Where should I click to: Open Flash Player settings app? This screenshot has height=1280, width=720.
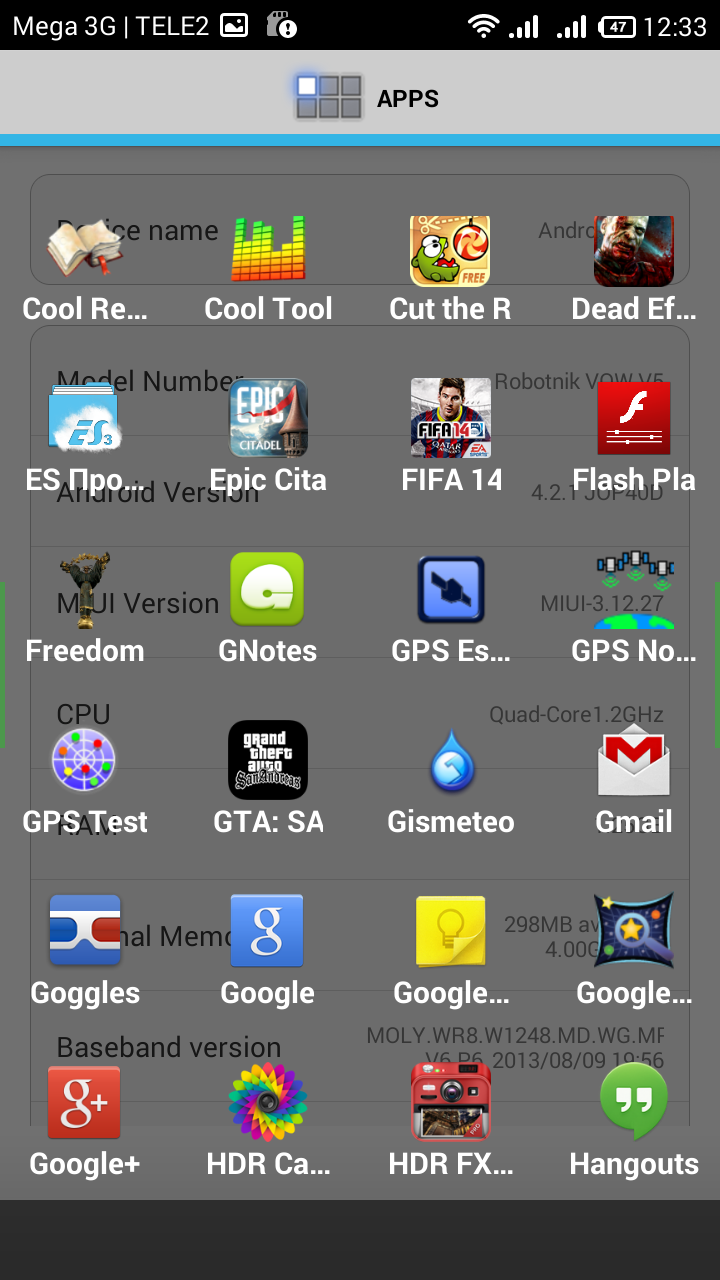[x=633, y=418]
